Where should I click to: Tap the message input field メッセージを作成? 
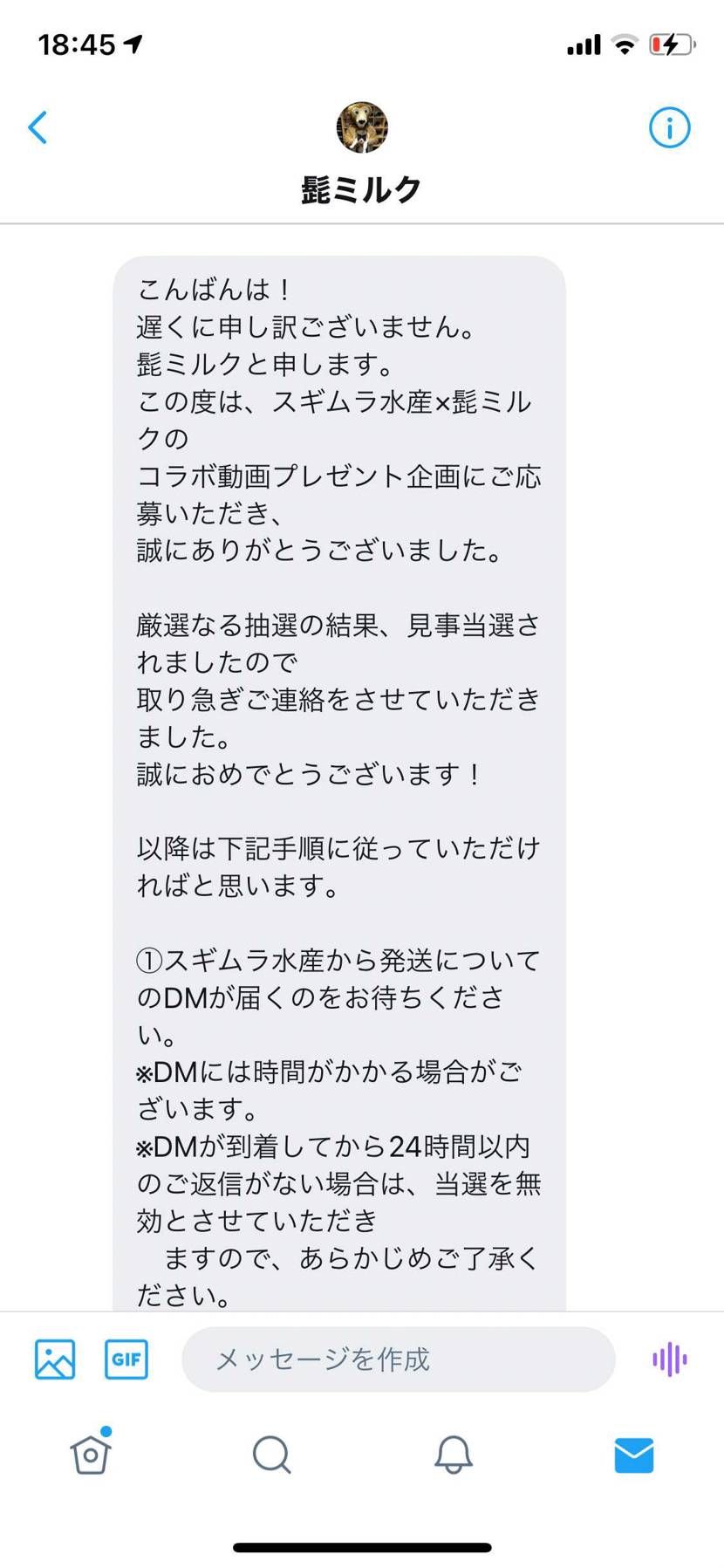pyautogui.click(x=398, y=1358)
